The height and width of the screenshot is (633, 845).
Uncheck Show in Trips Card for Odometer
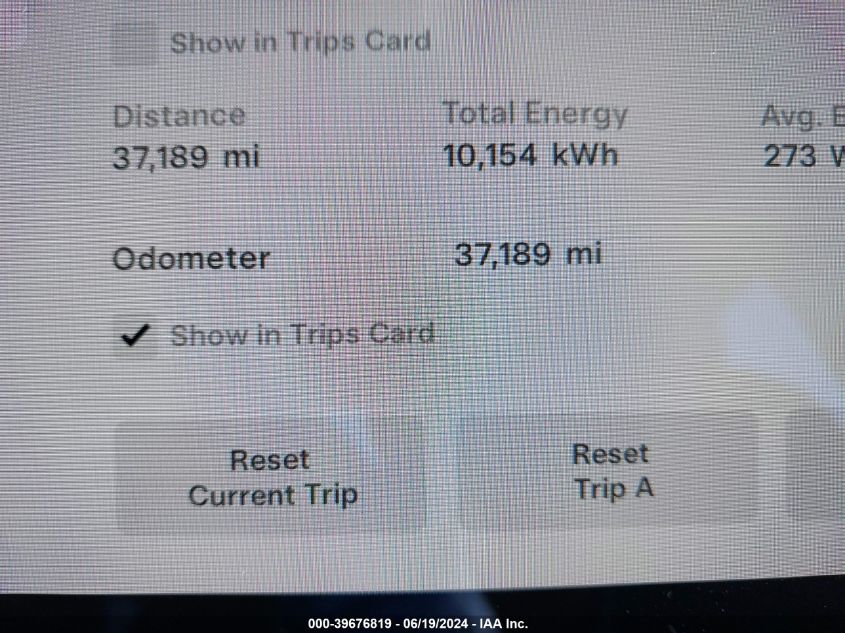coord(134,336)
